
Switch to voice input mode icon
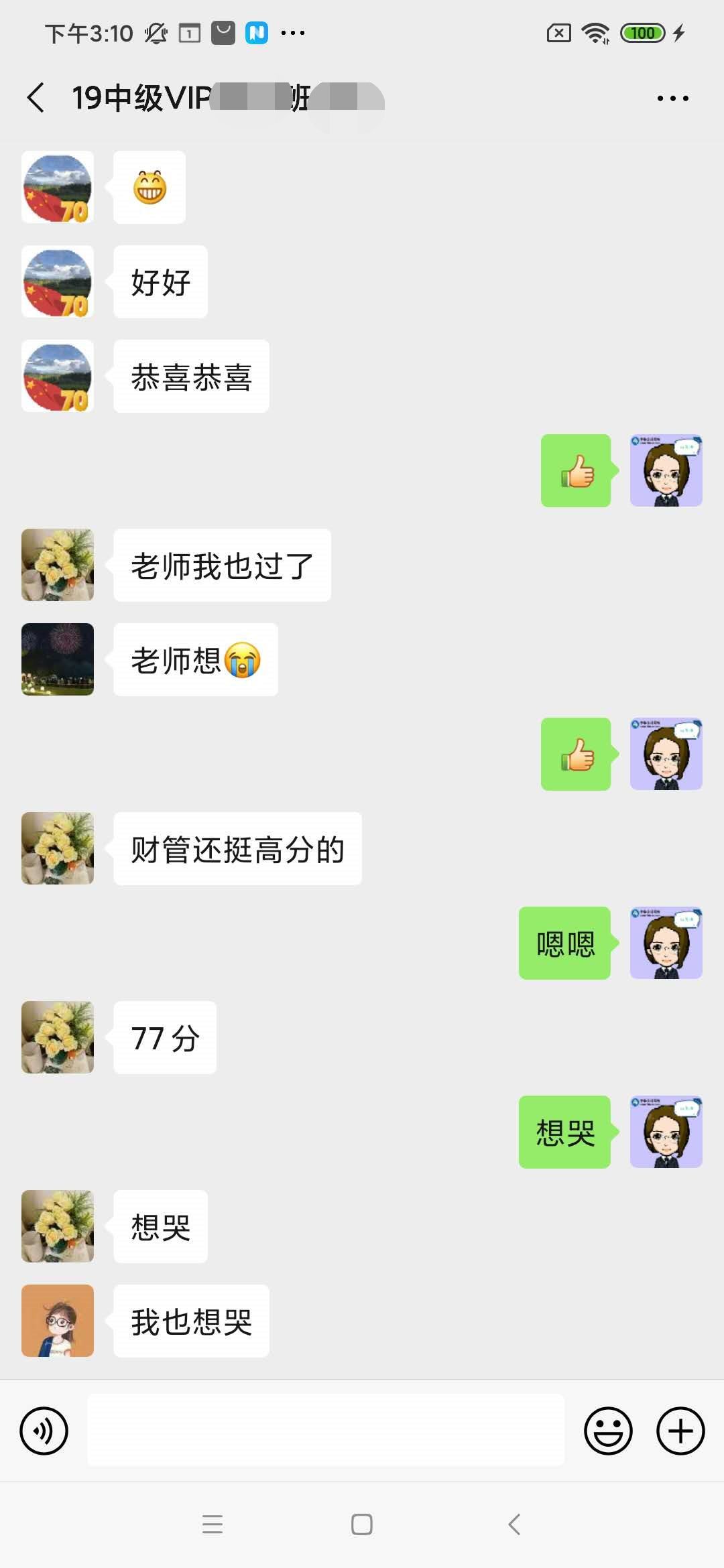[44, 1431]
